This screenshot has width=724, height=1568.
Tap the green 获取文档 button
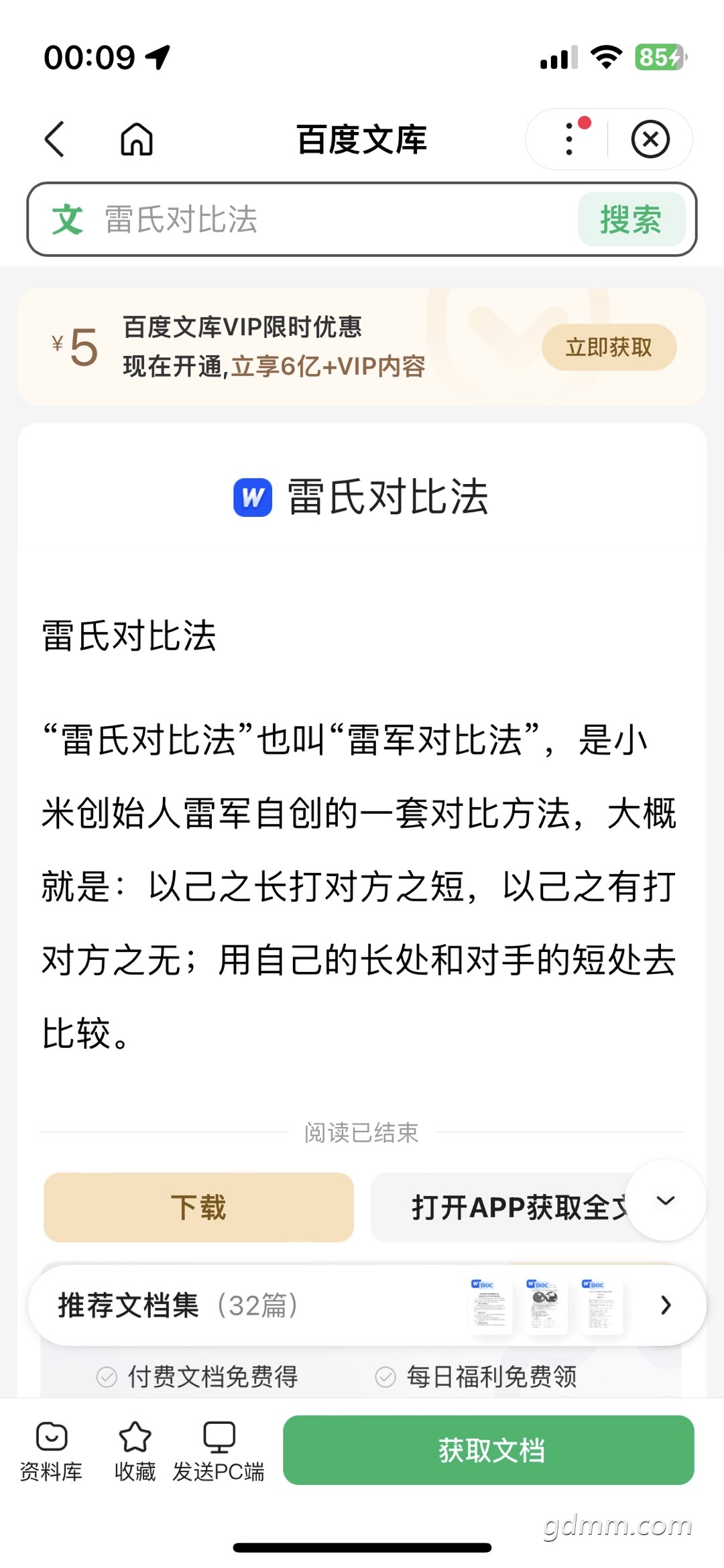pyautogui.click(x=489, y=1449)
